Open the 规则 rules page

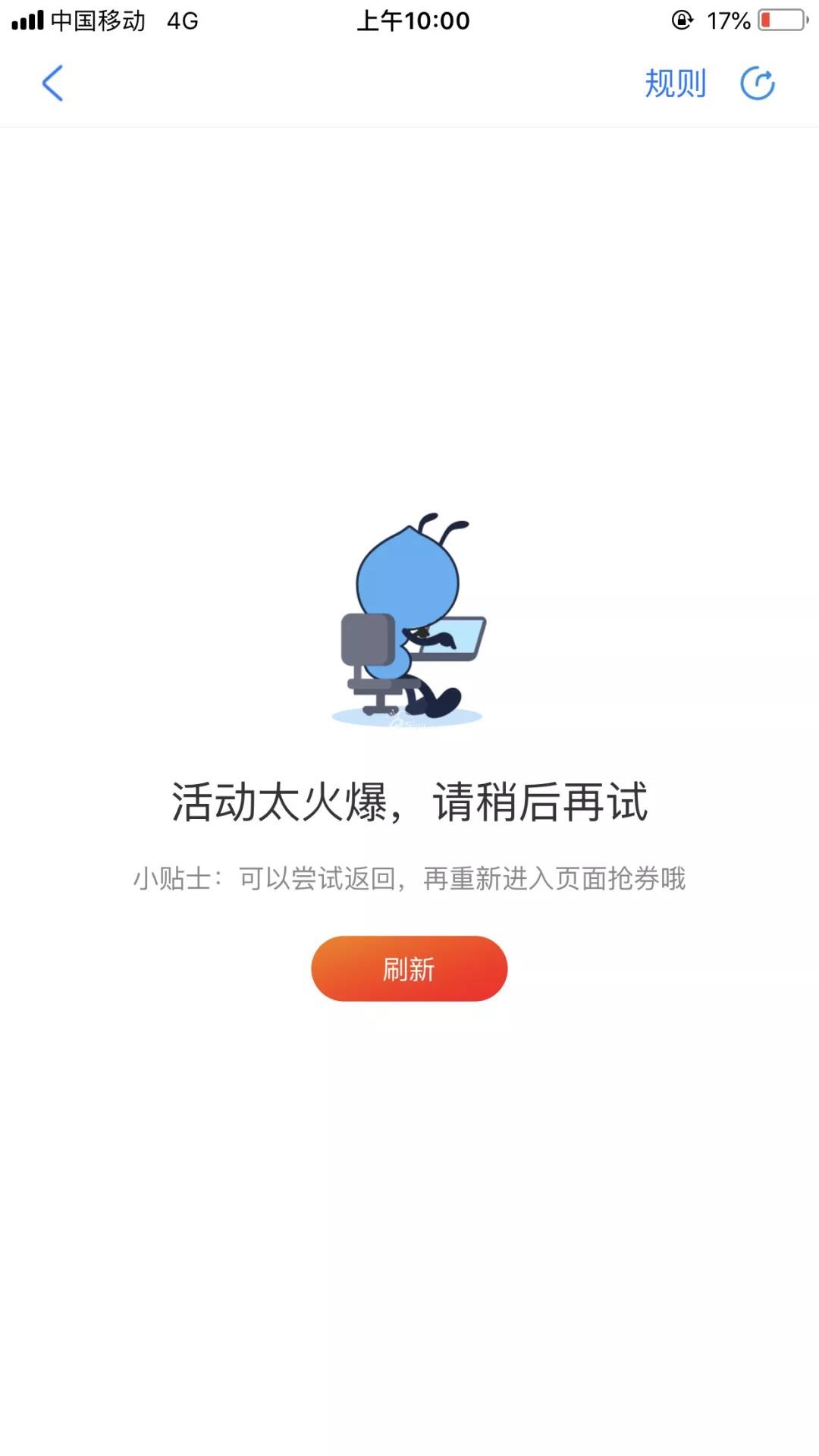coord(675,83)
